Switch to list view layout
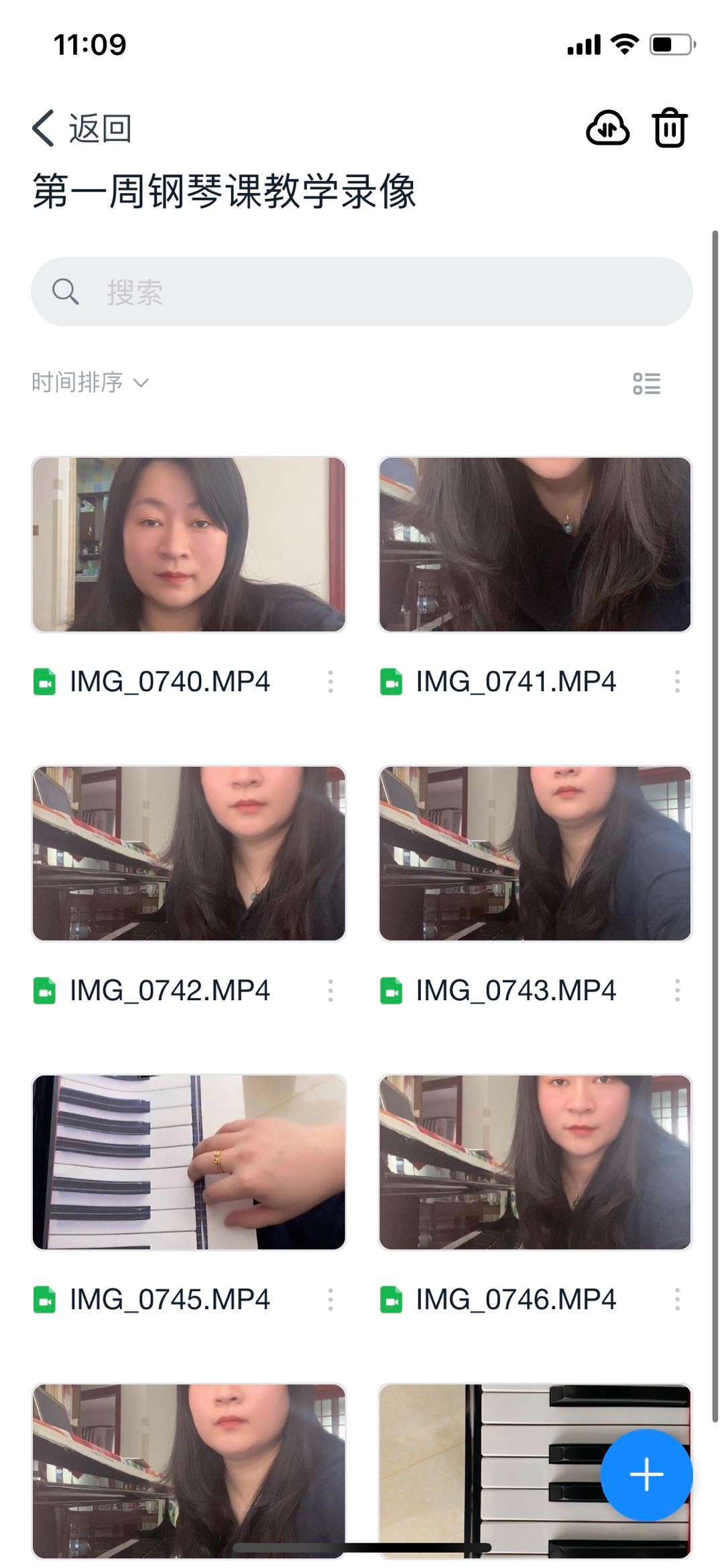 (x=647, y=383)
